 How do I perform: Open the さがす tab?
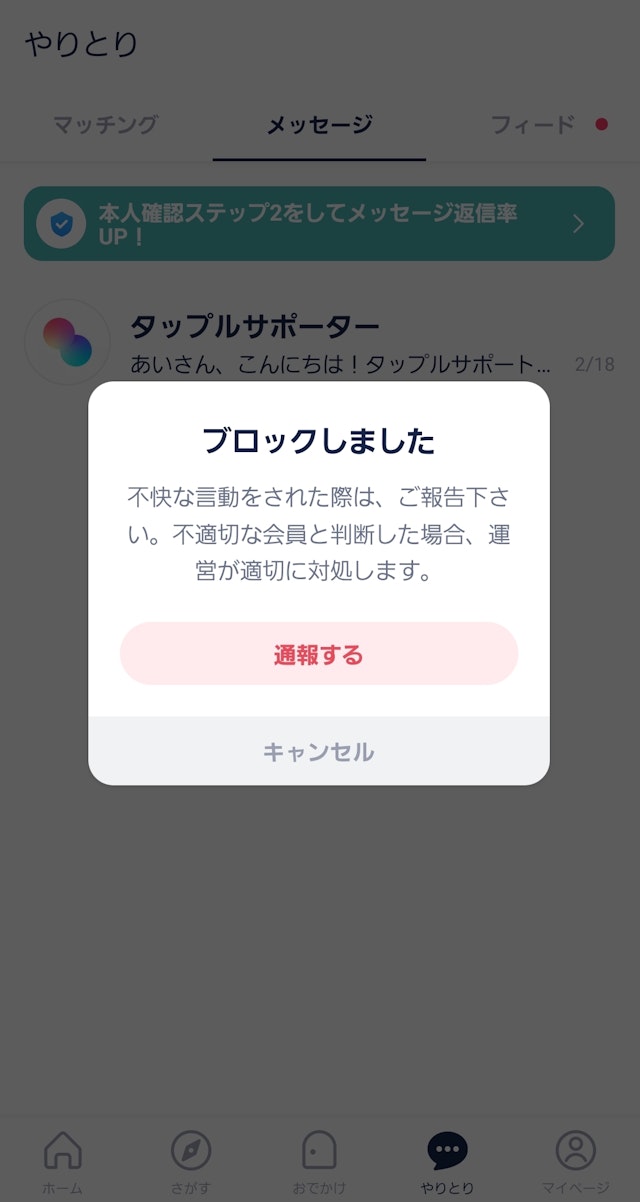pos(190,1160)
